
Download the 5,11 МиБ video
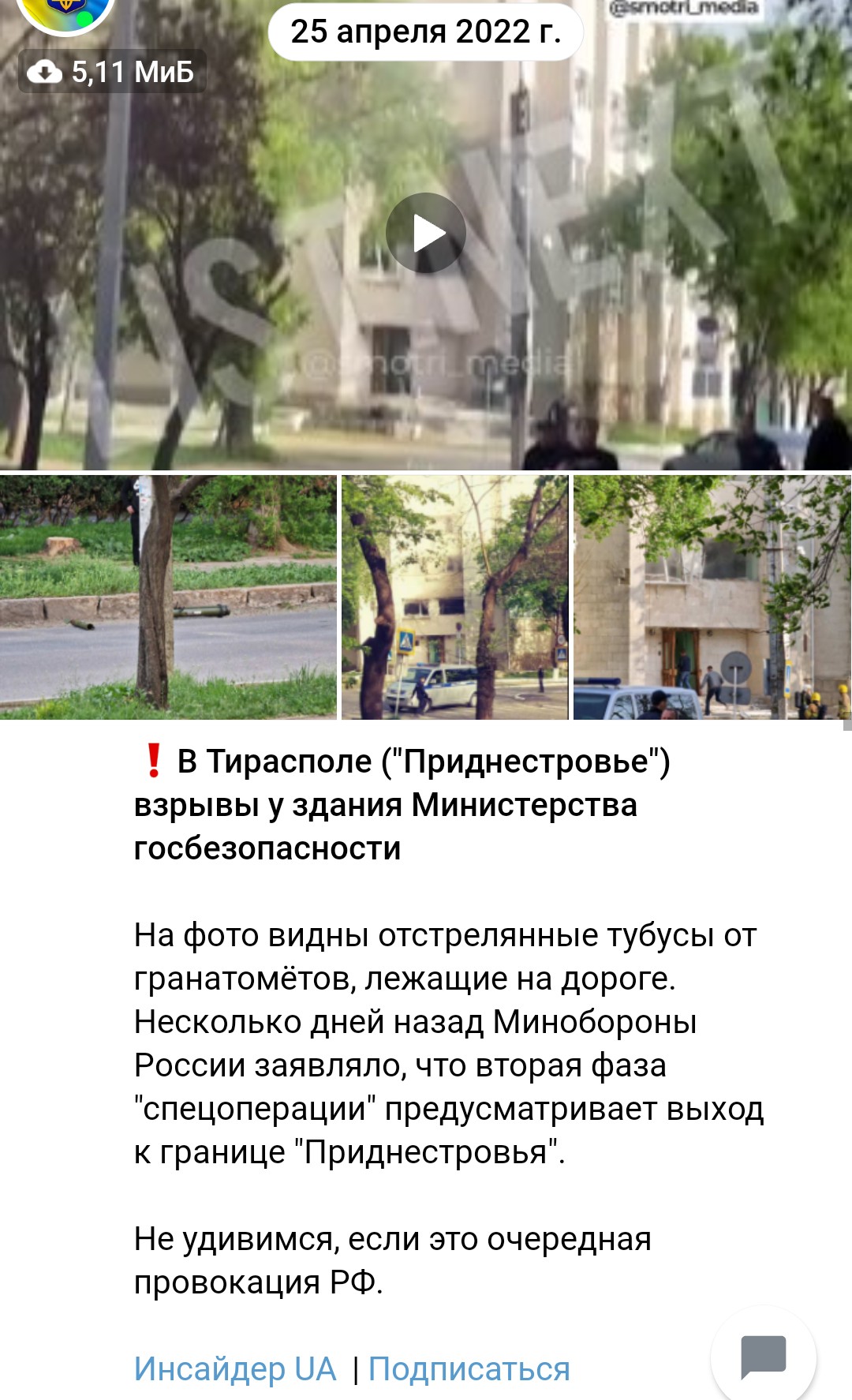click(x=46, y=73)
